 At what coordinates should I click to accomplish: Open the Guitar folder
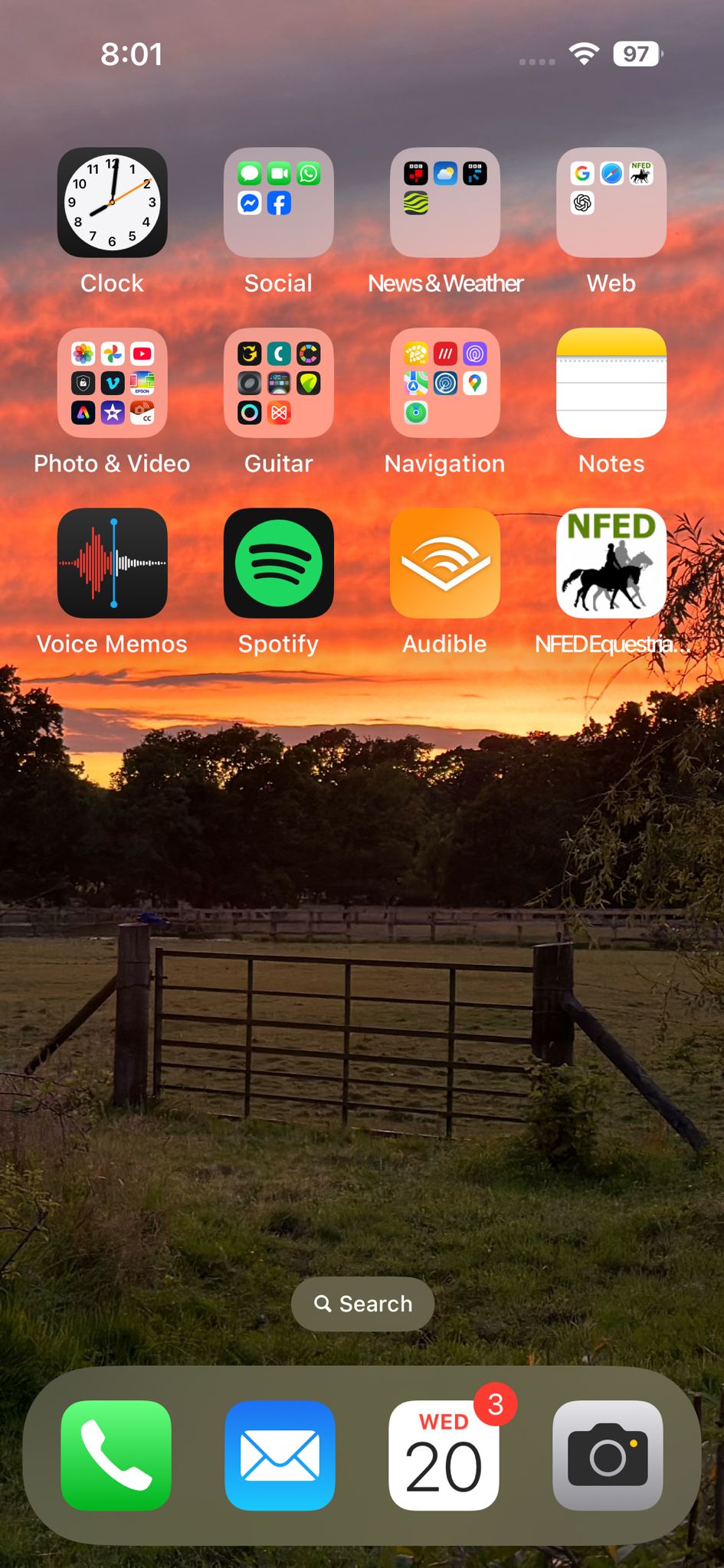point(278,383)
